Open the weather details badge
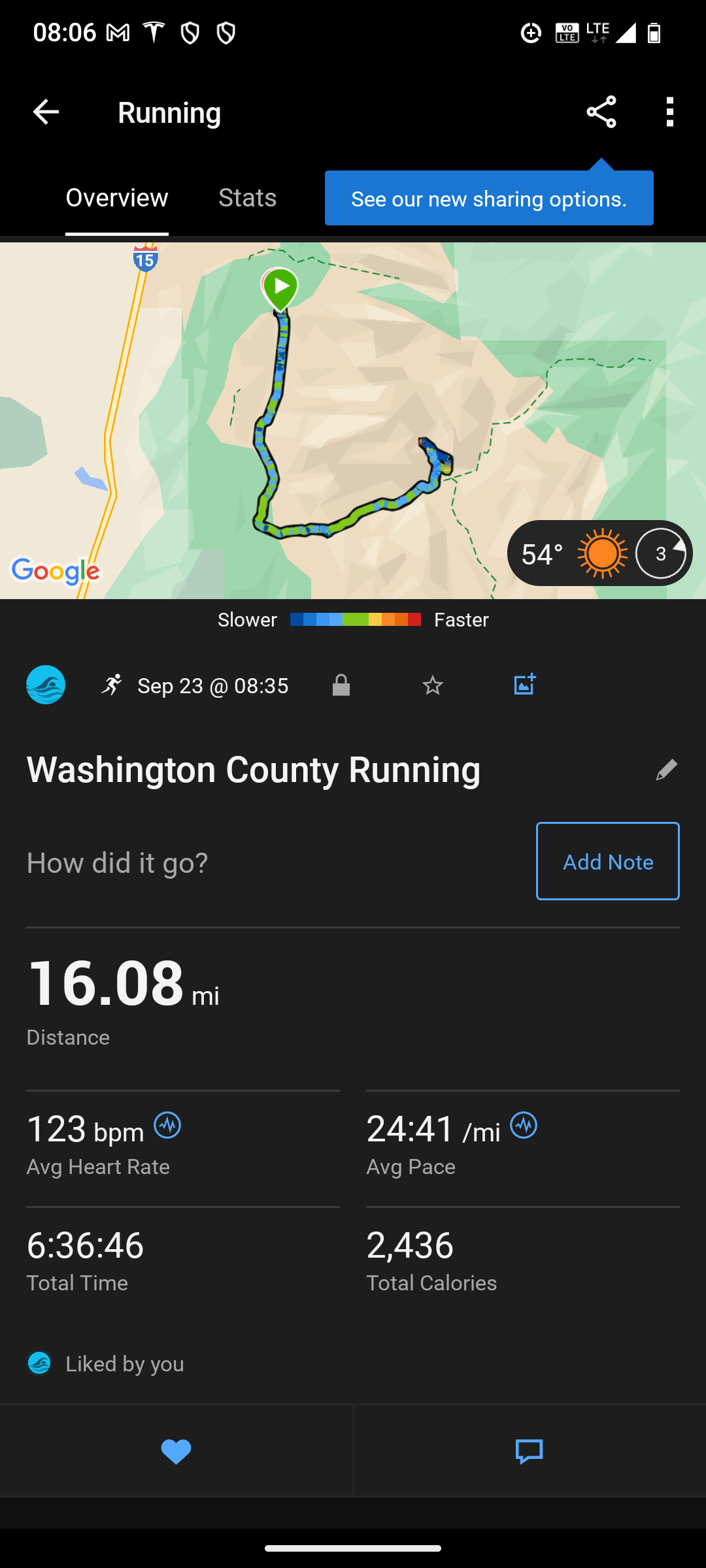Image resolution: width=706 pixels, height=1568 pixels. [x=599, y=553]
